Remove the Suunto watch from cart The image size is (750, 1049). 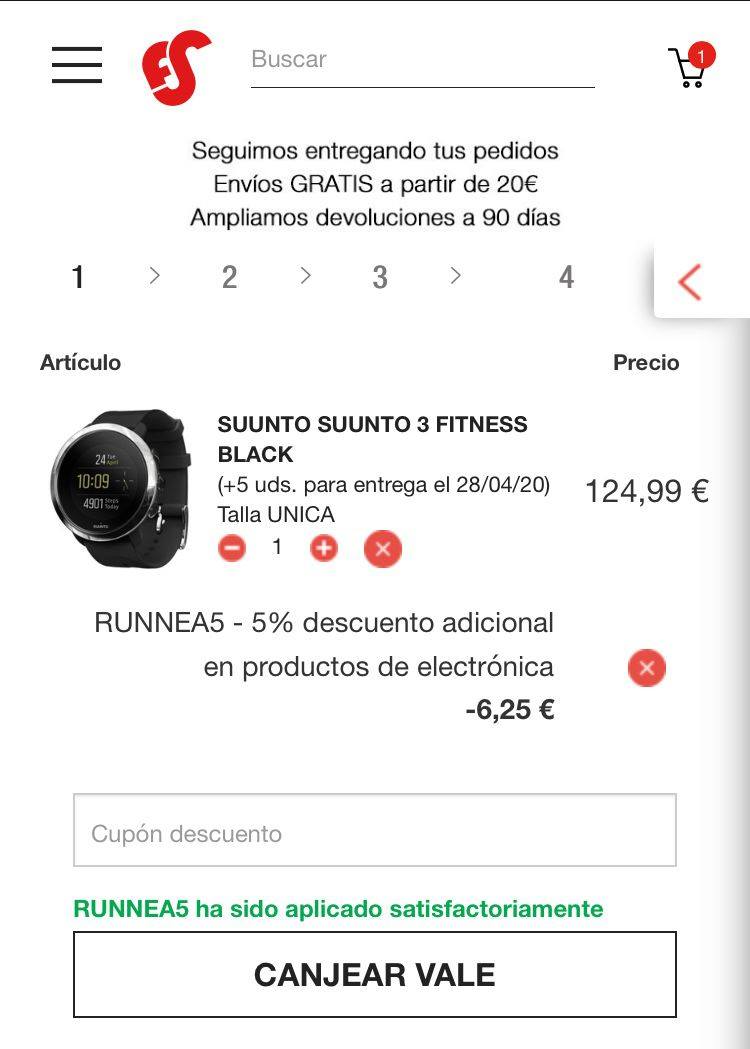pyautogui.click(x=383, y=549)
